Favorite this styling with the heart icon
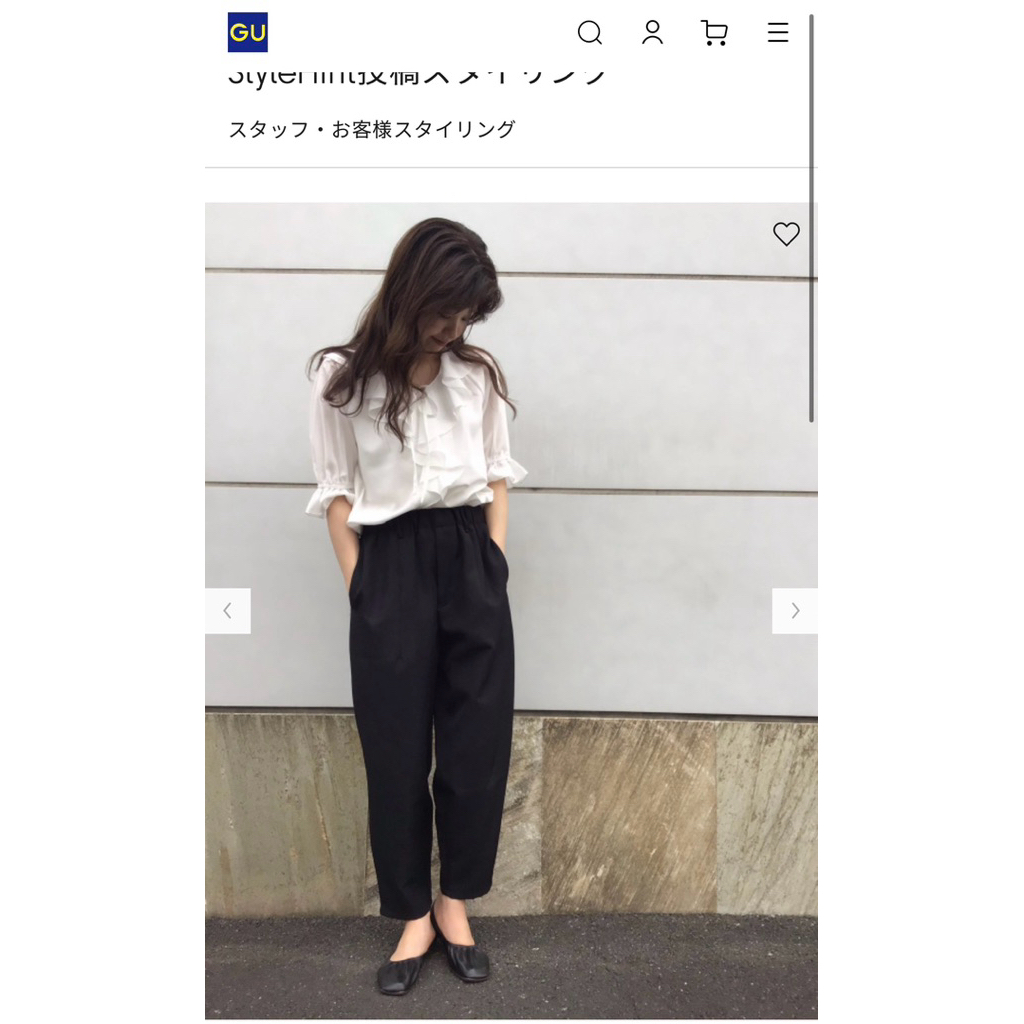 pyautogui.click(x=786, y=234)
